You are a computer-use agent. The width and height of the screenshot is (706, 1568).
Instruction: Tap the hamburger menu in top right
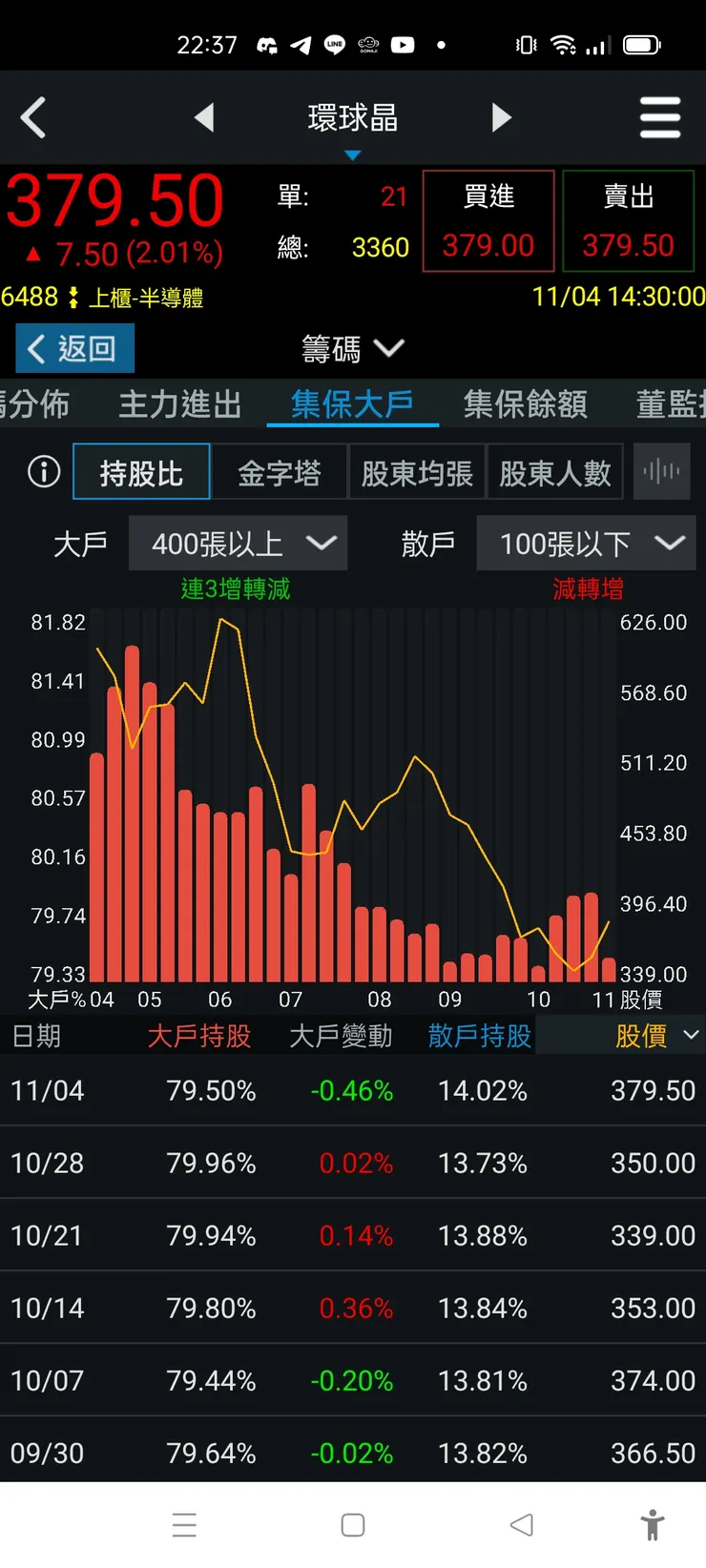pos(660,117)
